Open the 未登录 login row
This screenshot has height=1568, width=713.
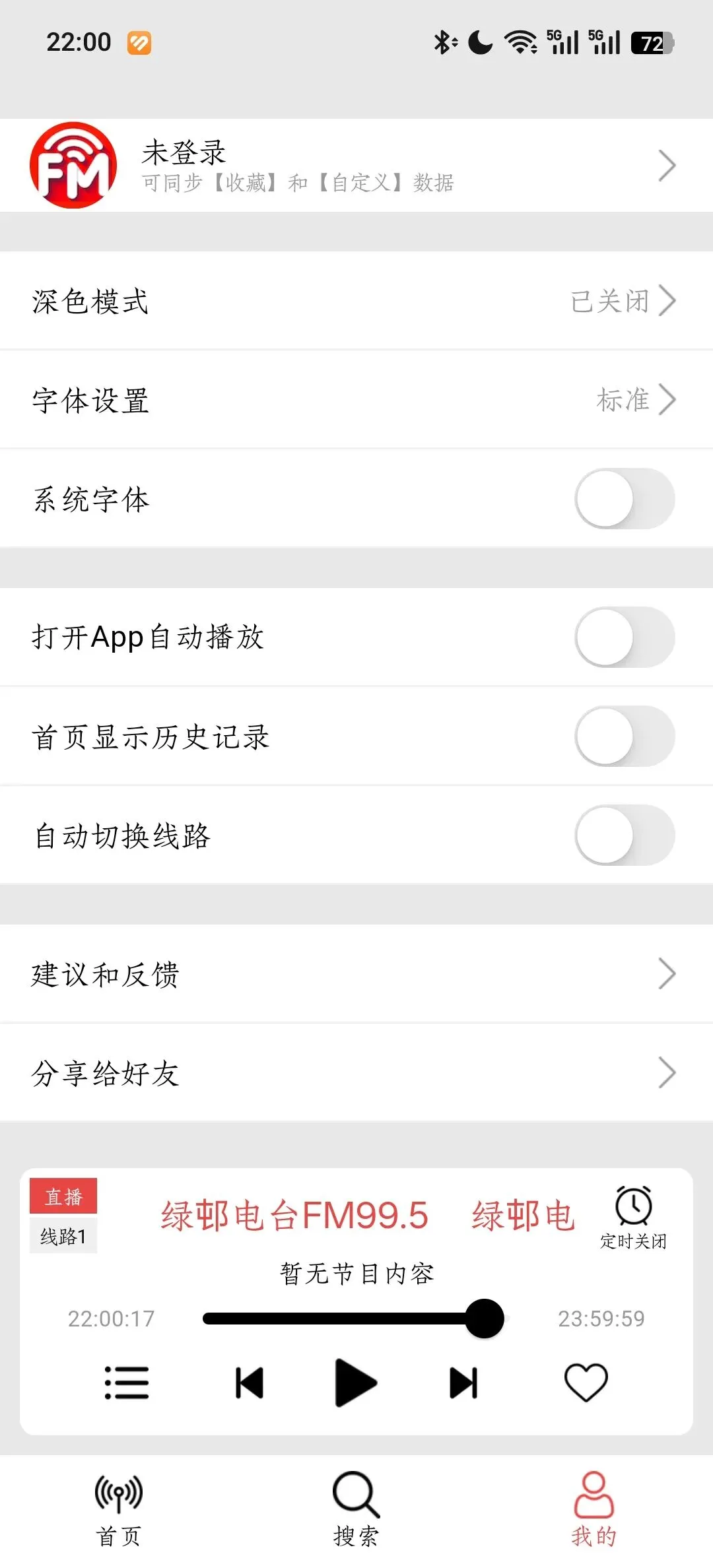[356, 165]
